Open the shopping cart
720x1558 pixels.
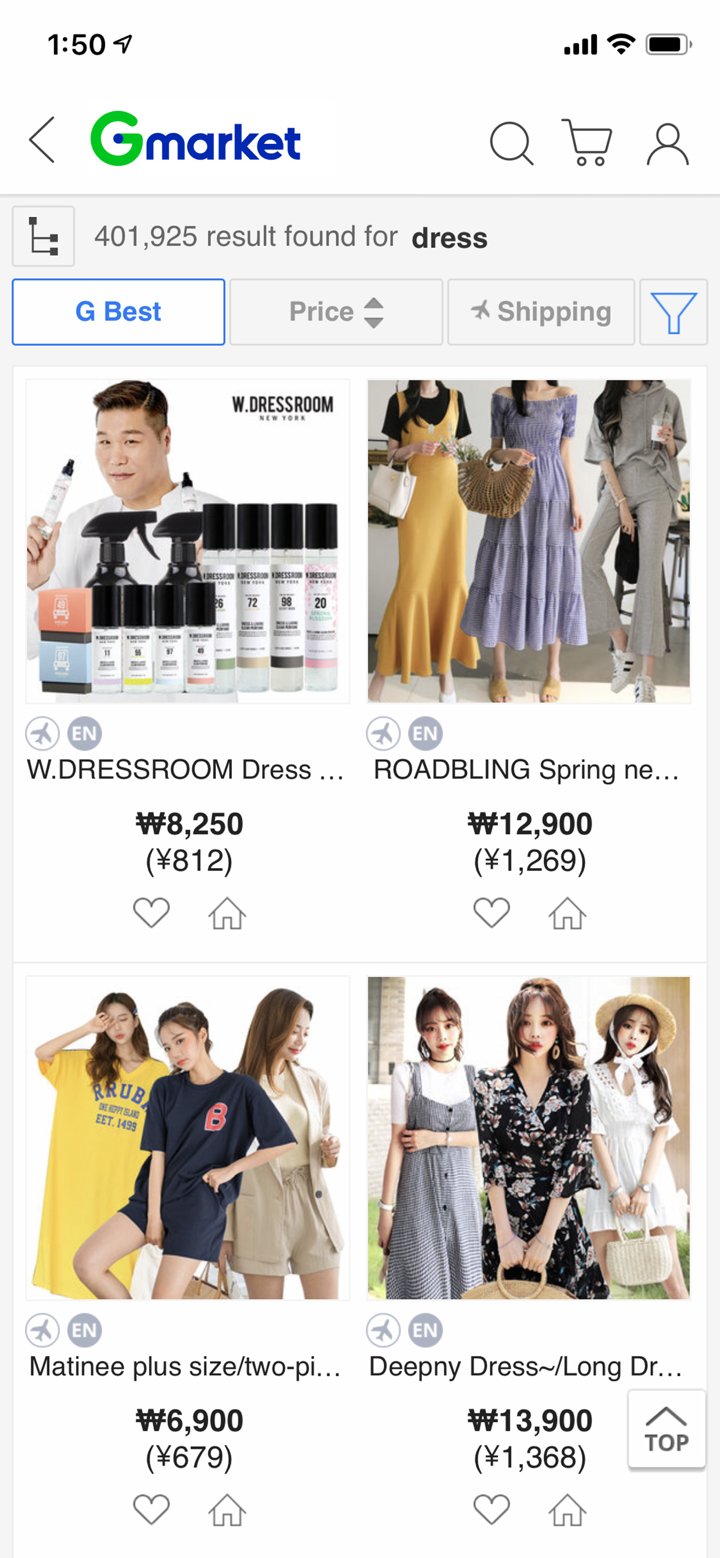pyautogui.click(x=588, y=143)
